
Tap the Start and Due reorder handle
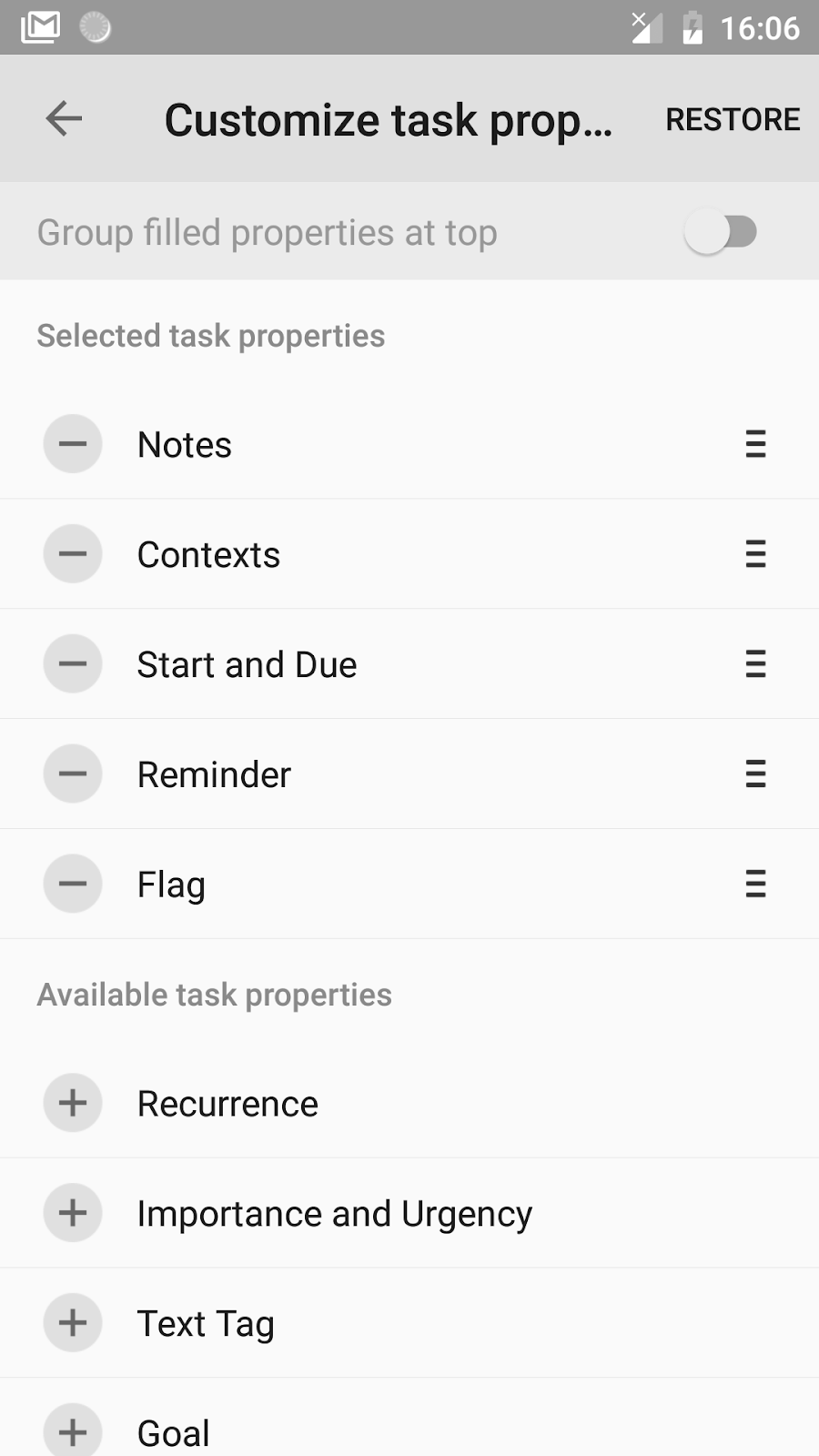point(755,664)
